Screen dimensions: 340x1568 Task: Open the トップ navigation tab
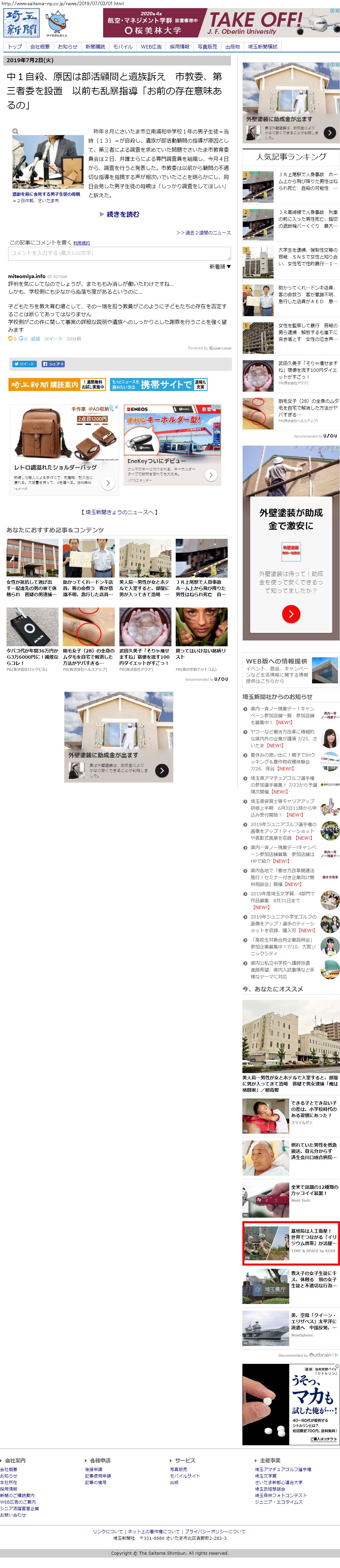(15, 46)
